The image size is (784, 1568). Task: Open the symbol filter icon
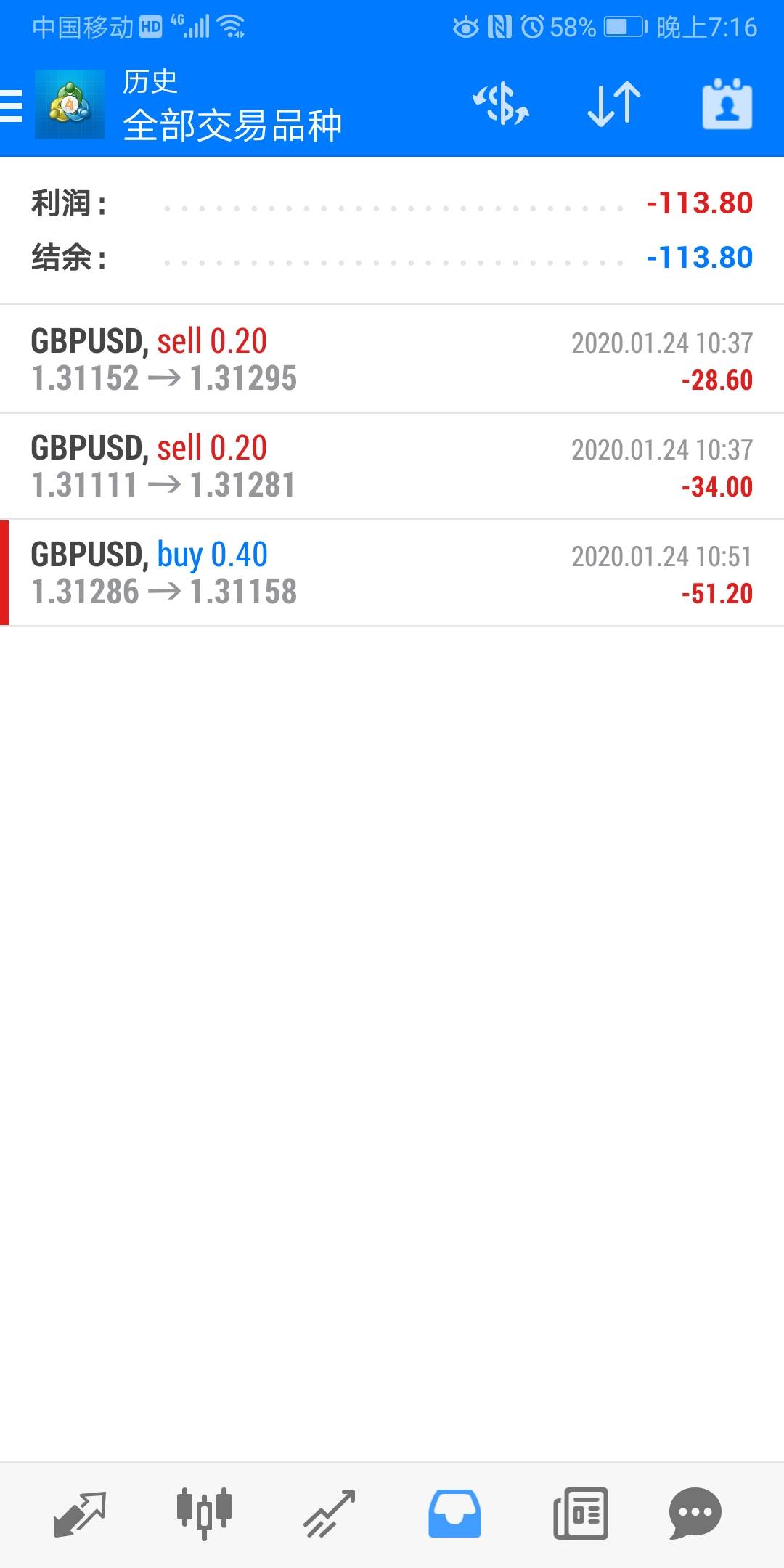click(x=501, y=105)
